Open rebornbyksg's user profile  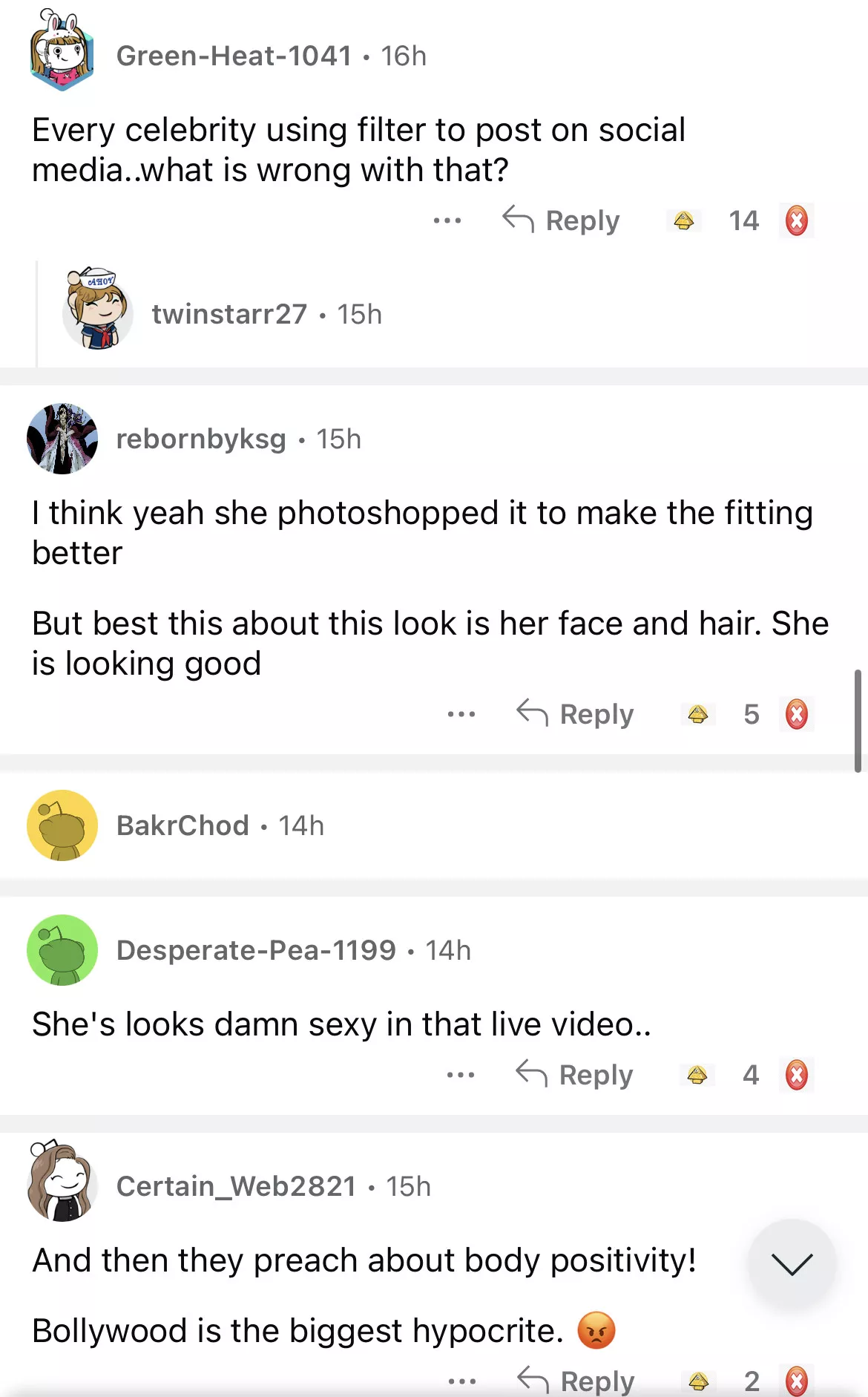(201, 439)
